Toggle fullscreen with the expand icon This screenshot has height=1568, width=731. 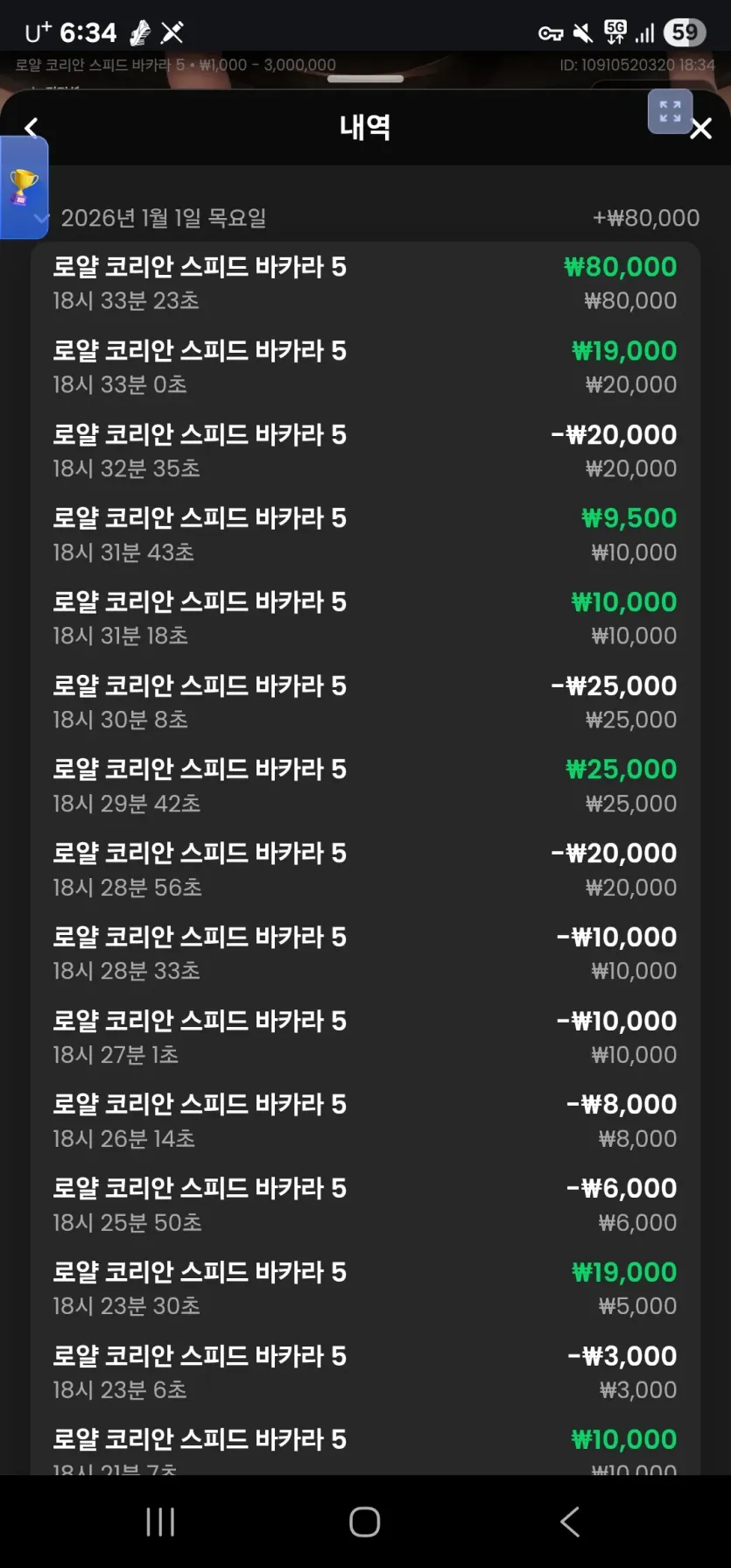click(670, 111)
